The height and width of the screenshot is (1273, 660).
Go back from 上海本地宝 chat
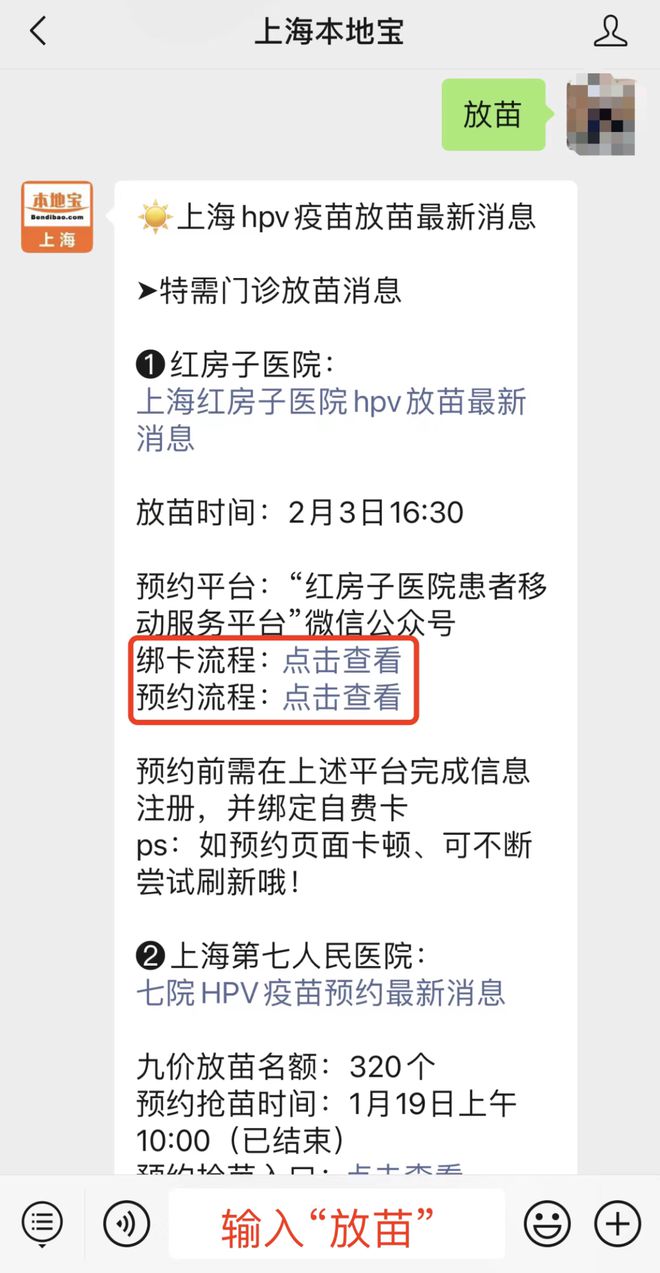[x=37, y=31]
